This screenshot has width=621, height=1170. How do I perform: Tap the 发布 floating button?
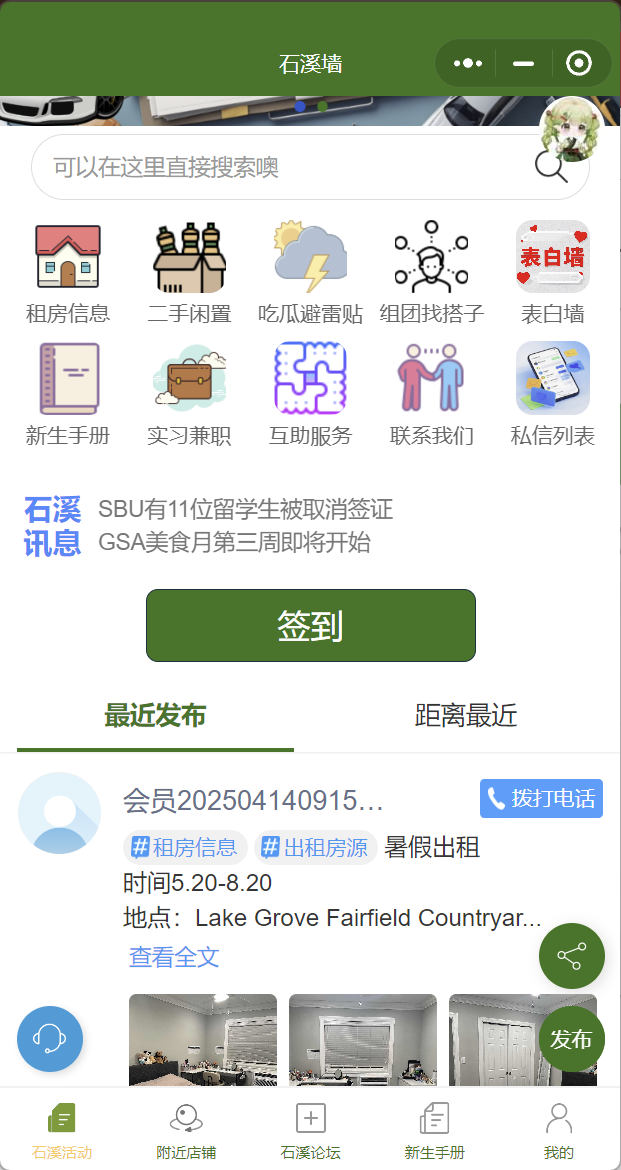[571, 1039]
